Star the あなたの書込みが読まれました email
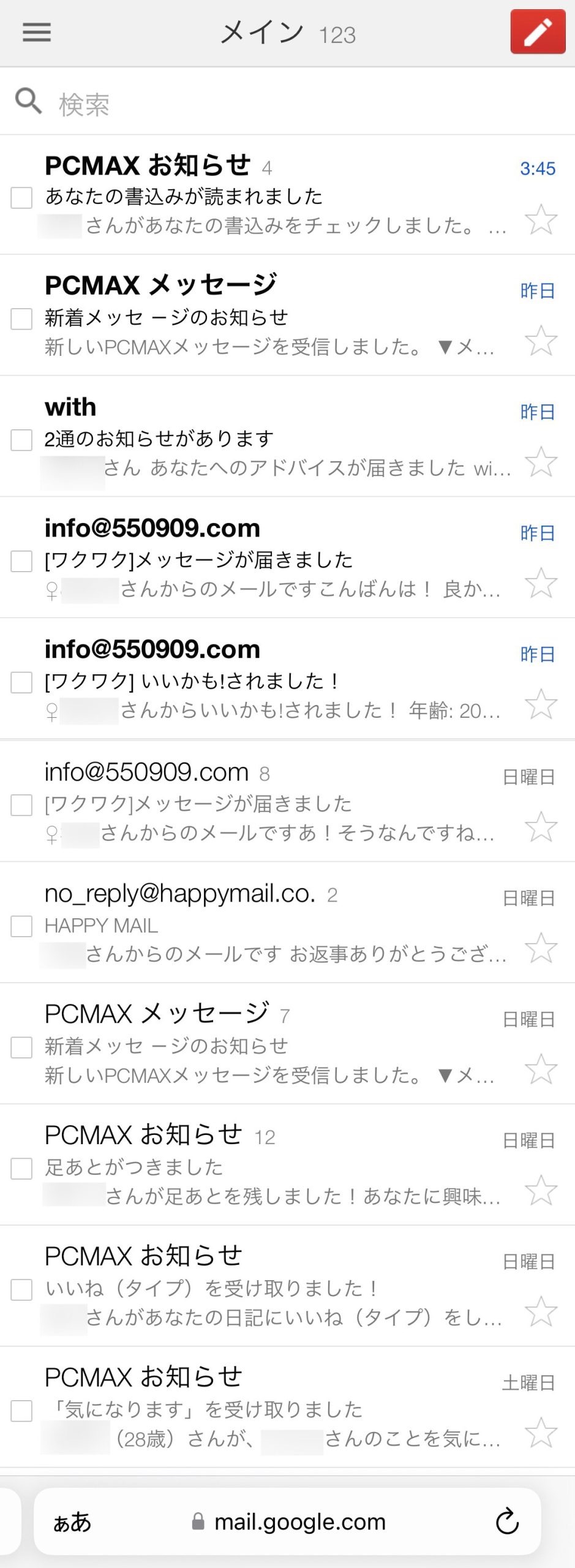The height and width of the screenshot is (1568, 575). click(x=541, y=220)
